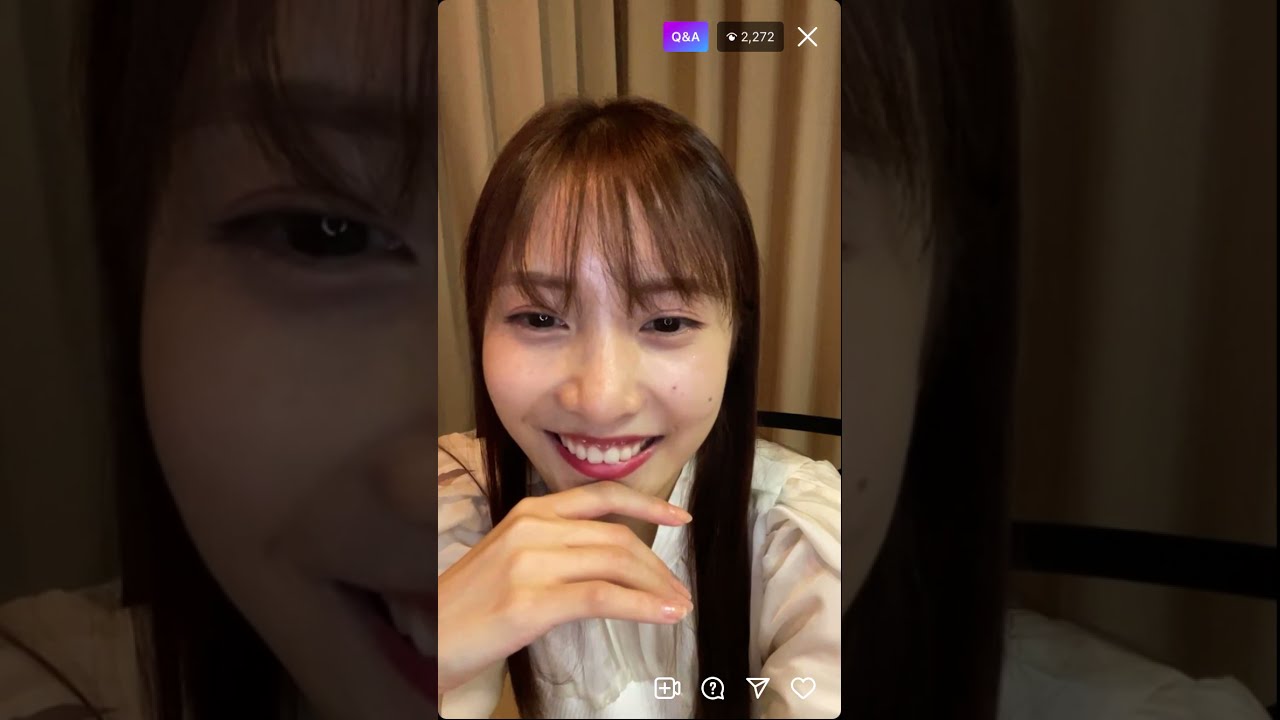The width and height of the screenshot is (1280, 720).
Task: Ask a question in the live
Action: coord(713,688)
